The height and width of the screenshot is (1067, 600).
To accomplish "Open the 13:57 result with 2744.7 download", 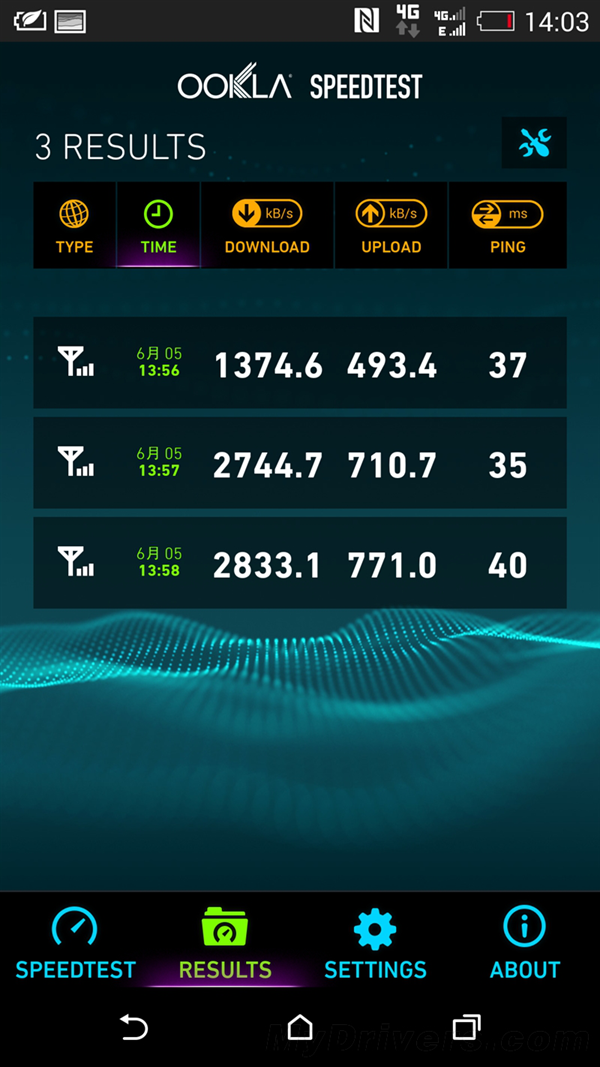I will pyautogui.click(x=300, y=463).
